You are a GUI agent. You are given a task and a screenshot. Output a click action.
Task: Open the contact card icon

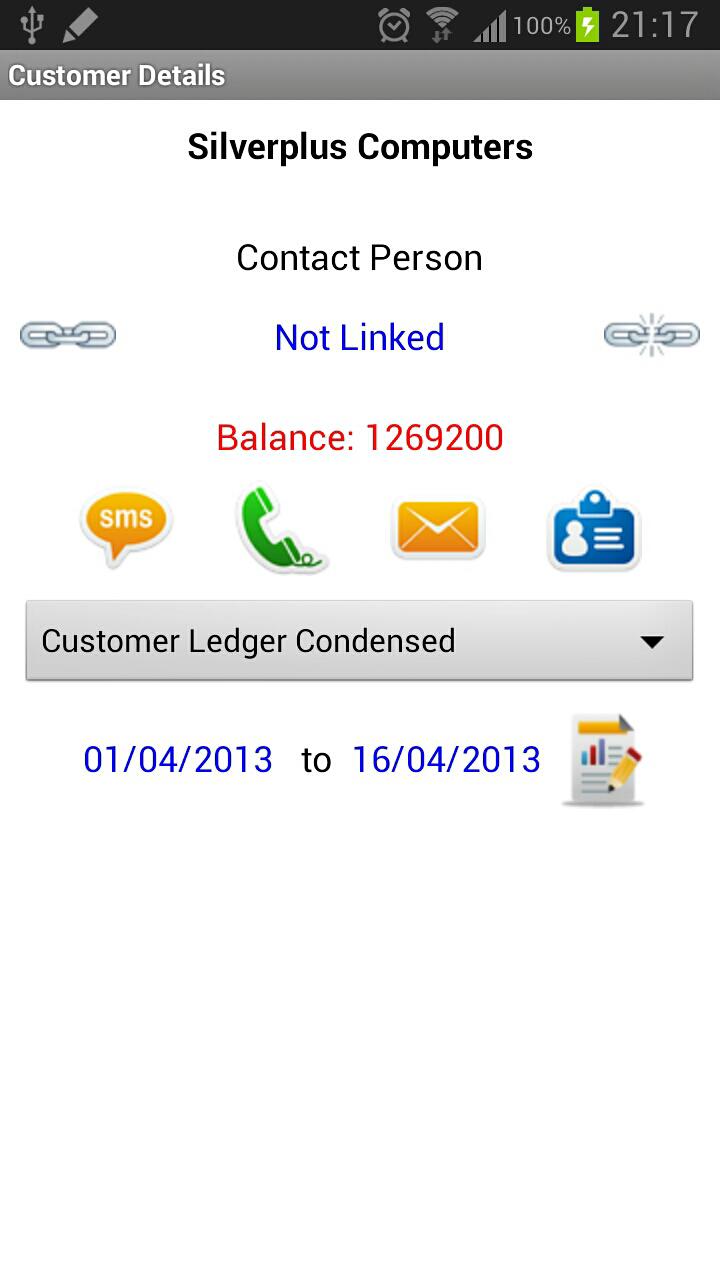point(594,530)
